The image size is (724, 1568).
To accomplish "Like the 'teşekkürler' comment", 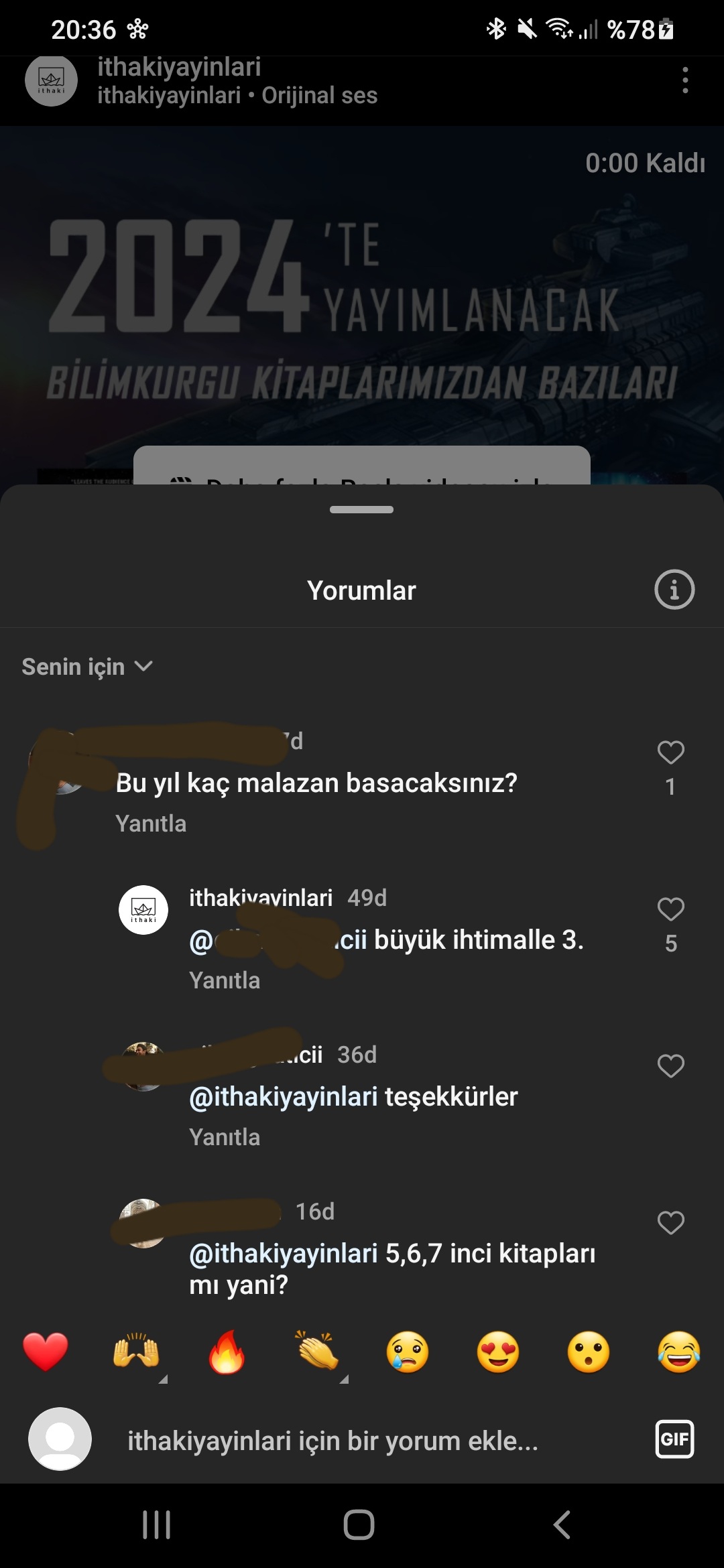I will pyautogui.click(x=670, y=1066).
